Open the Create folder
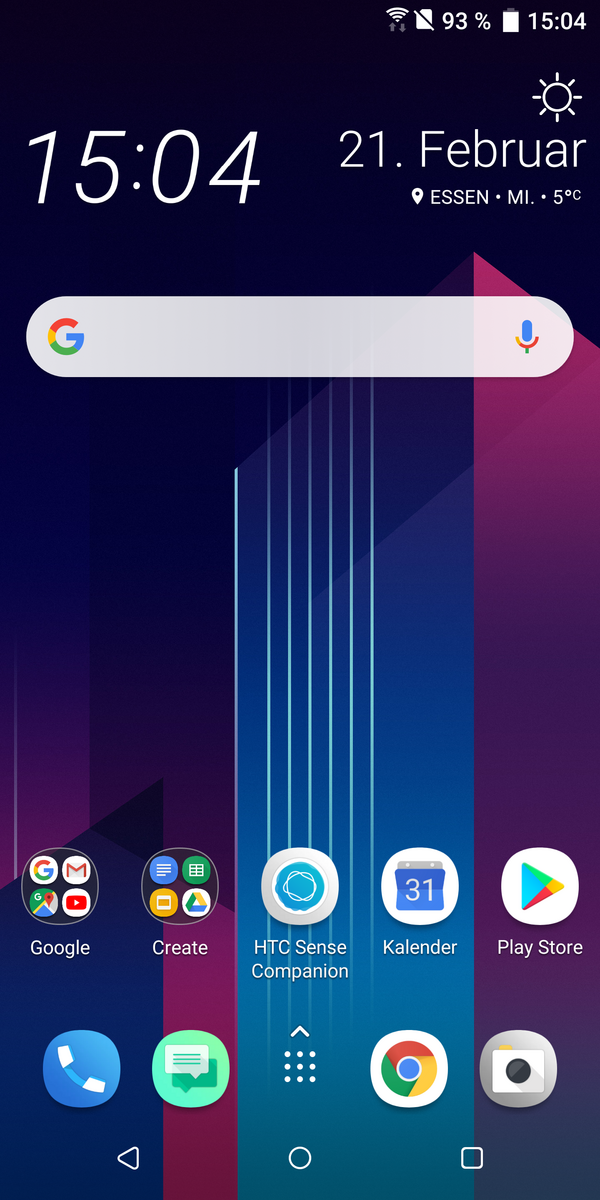Viewport: 600px width, 1200px height. [x=180, y=887]
